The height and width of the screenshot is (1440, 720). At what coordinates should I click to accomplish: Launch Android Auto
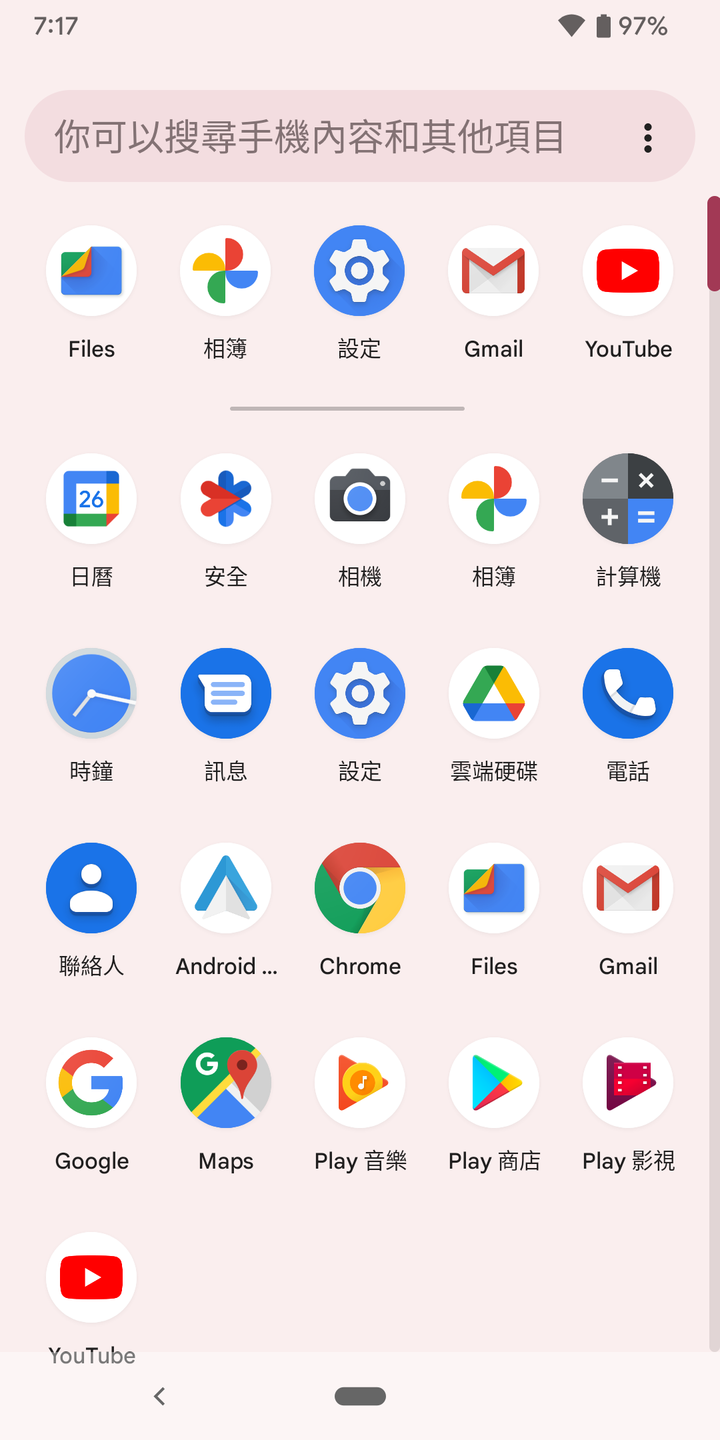225,888
